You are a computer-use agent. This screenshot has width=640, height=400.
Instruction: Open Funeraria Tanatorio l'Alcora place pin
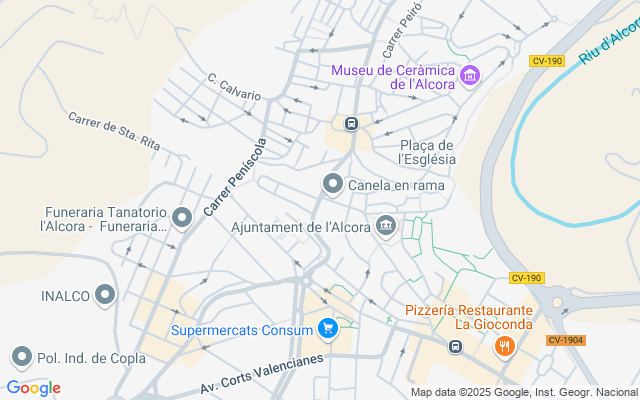pos(182,217)
